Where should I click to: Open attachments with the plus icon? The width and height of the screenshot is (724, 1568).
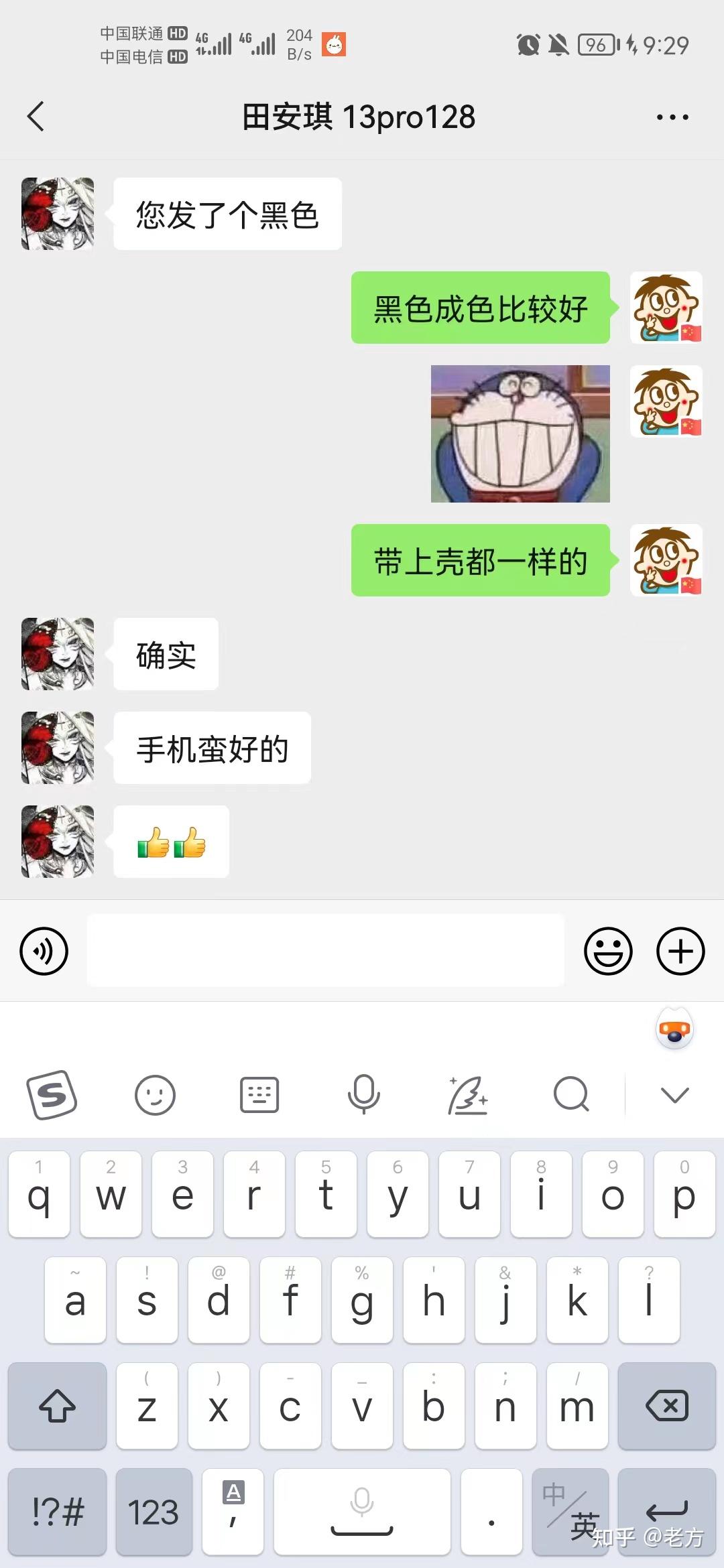(680, 951)
